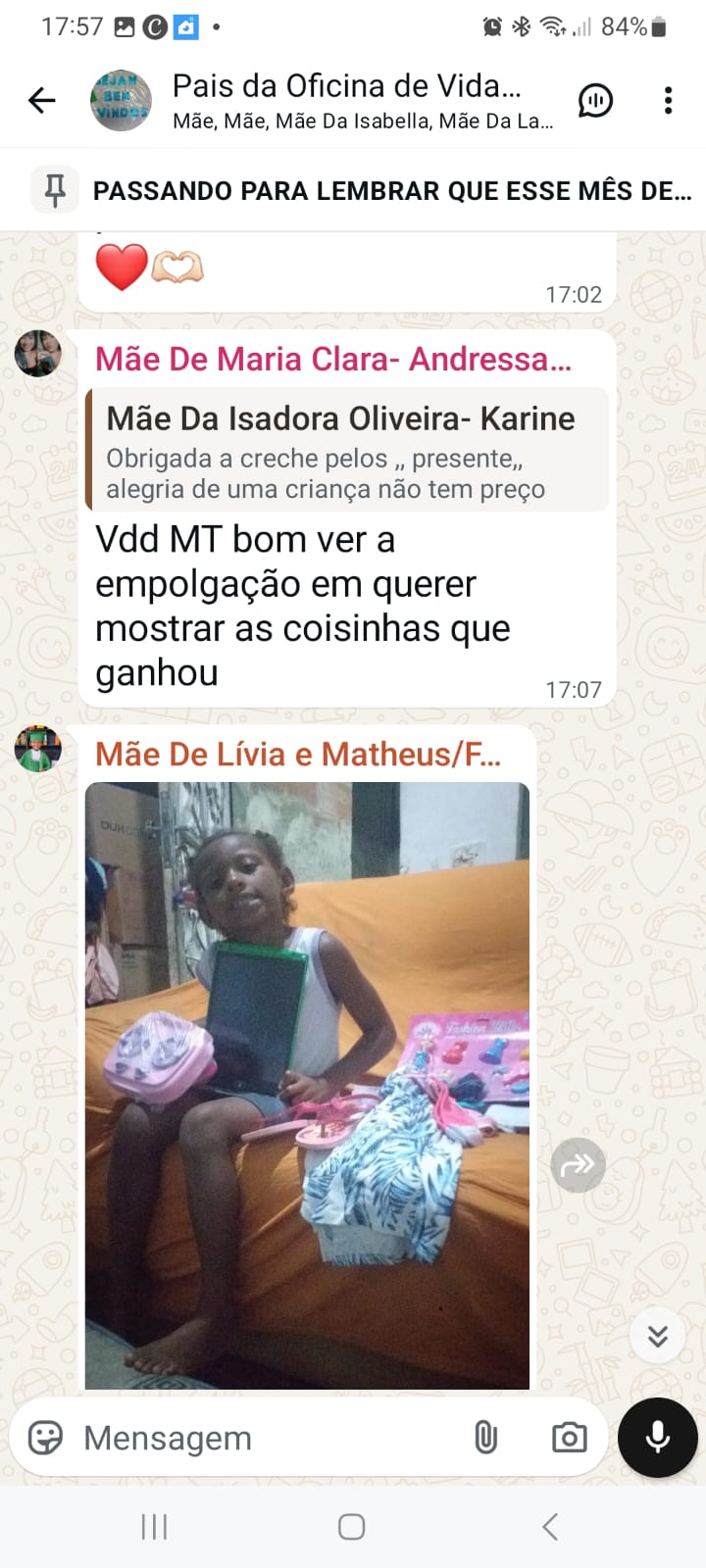Image resolution: width=706 pixels, height=1568 pixels.
Task: Go back to the chat list
Action: pyautogui.click(x=42, y=100)
